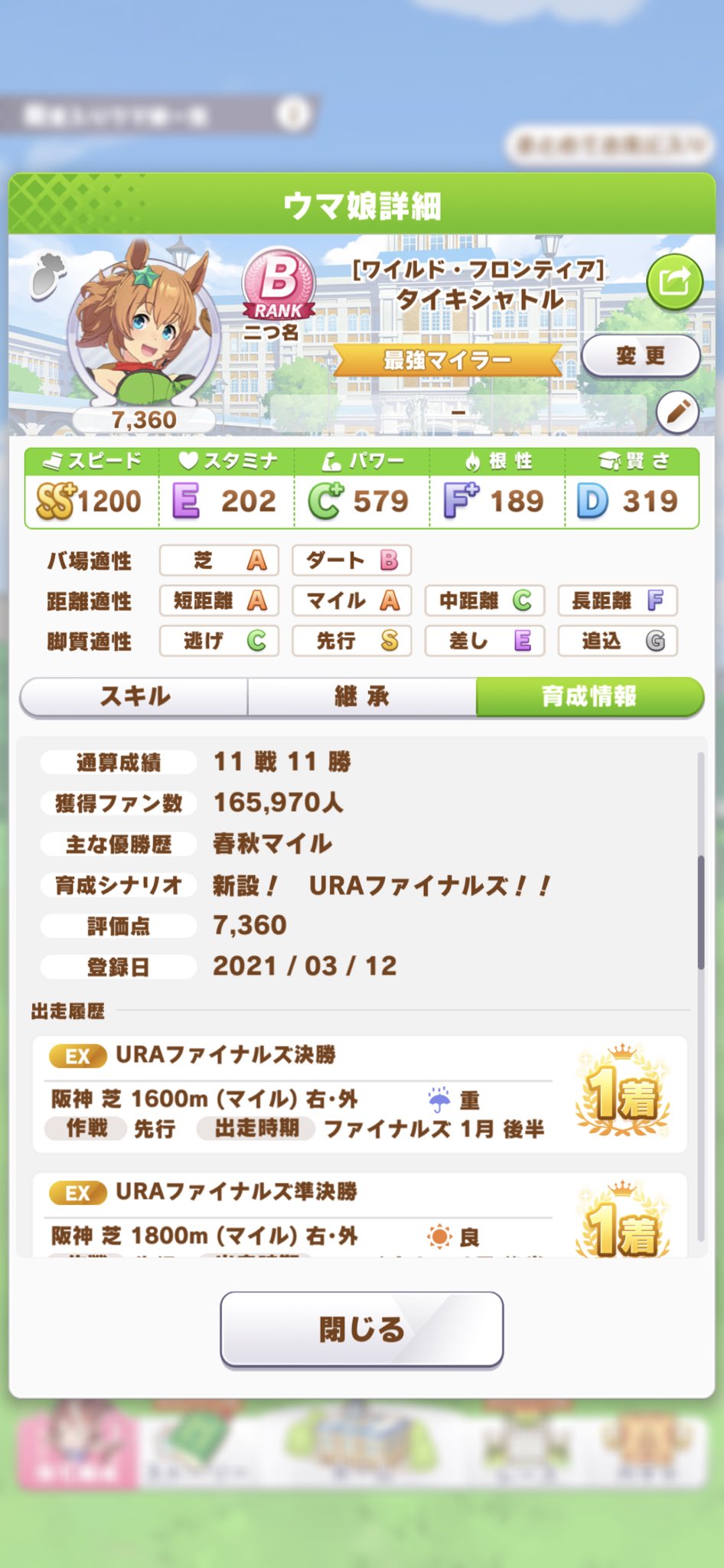Tap the pencil edit icon
Viewport: 724px width, 1568px height.
pyautogui.click(x=677, y=413)
